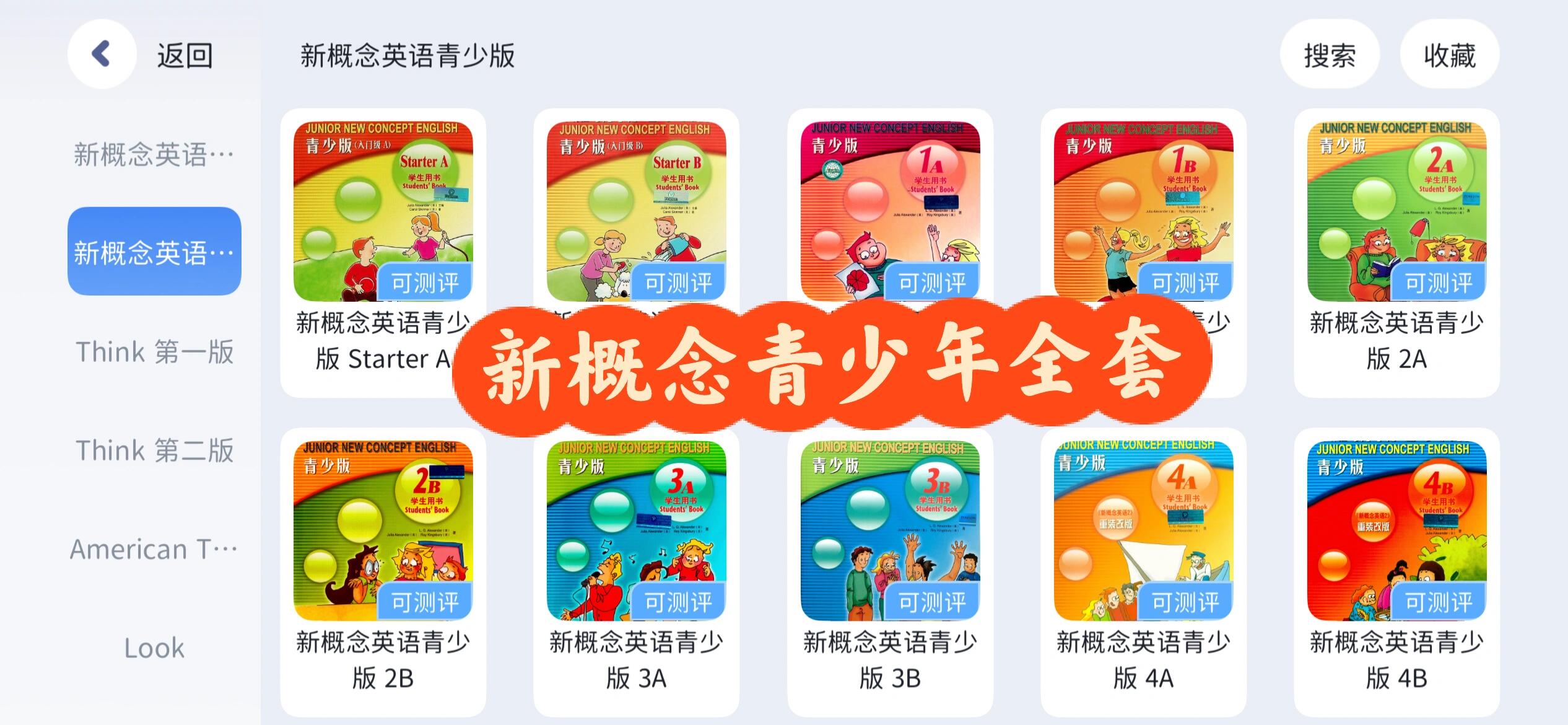The width and height of the screenshot is (1568, 725).
Task: Switch to Think 第二版 category
Action: 154,450
